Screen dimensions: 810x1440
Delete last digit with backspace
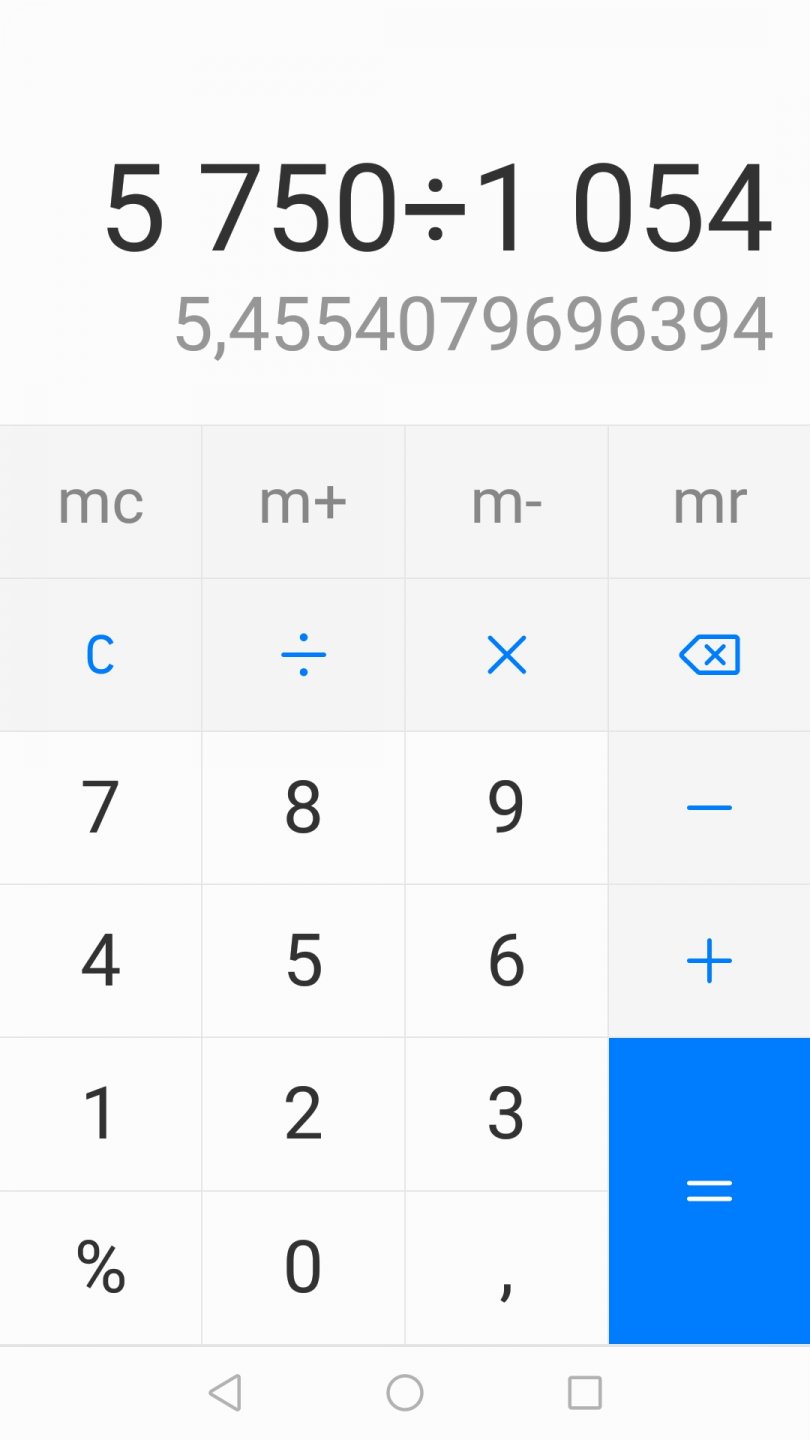709,656
